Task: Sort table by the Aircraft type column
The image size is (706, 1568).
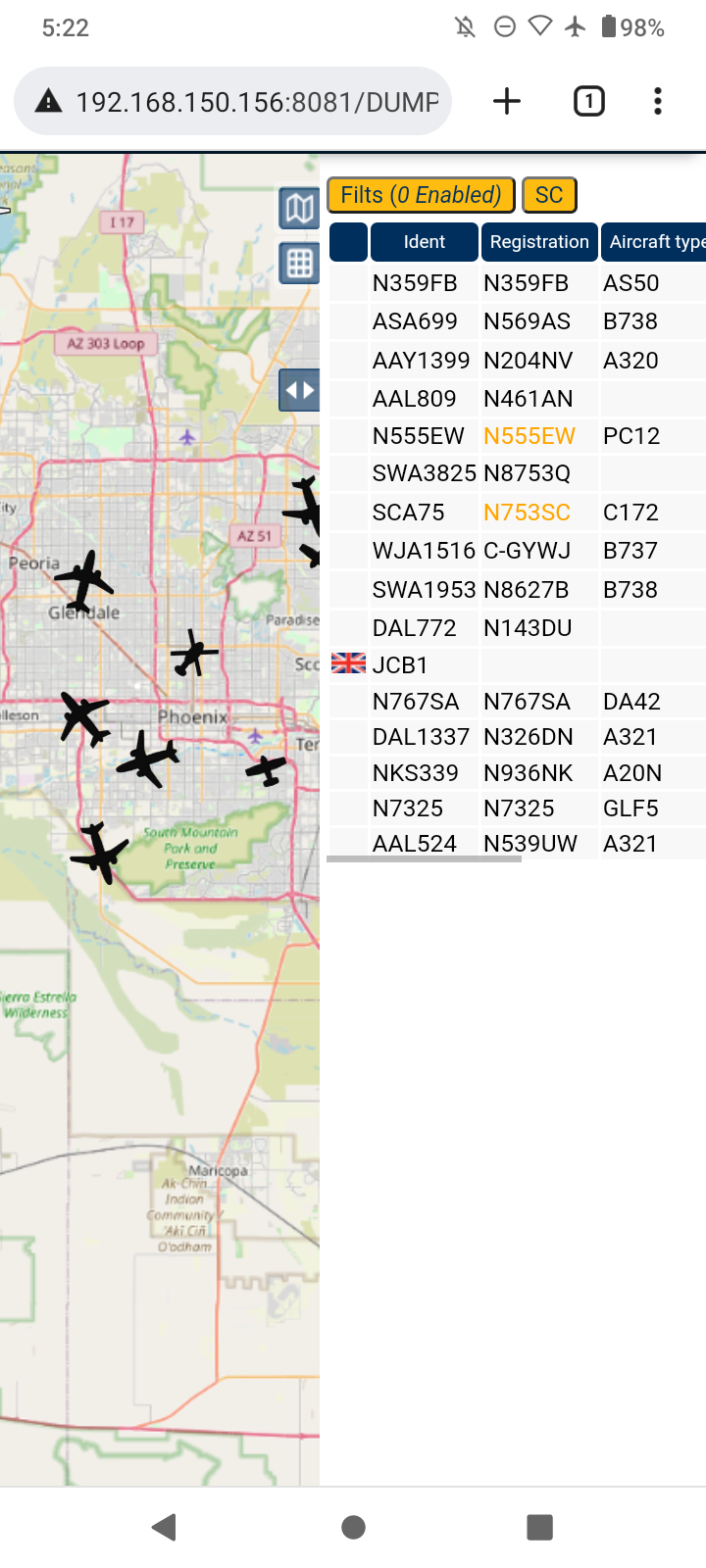Action: [655, 242]
